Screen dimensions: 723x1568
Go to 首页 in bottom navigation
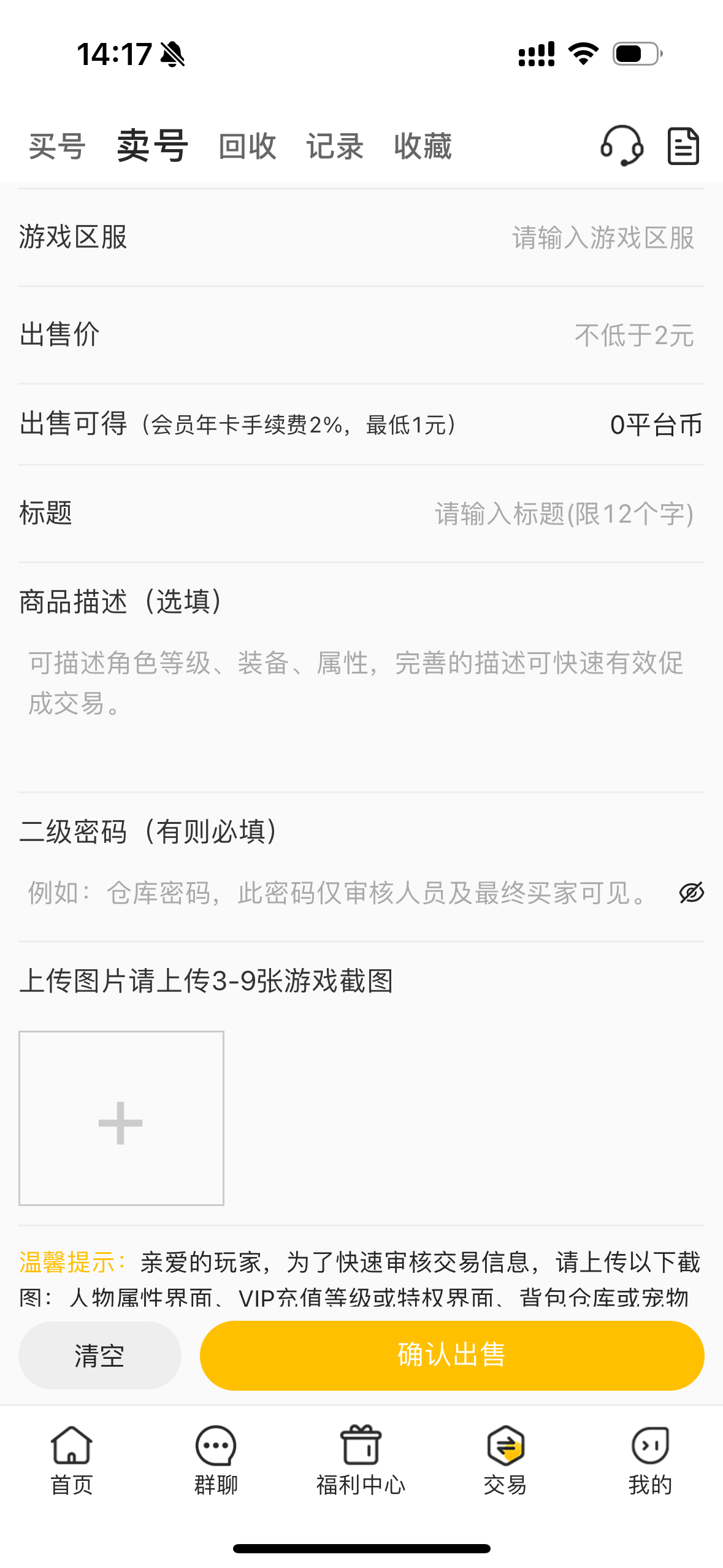pos(72,1460)
